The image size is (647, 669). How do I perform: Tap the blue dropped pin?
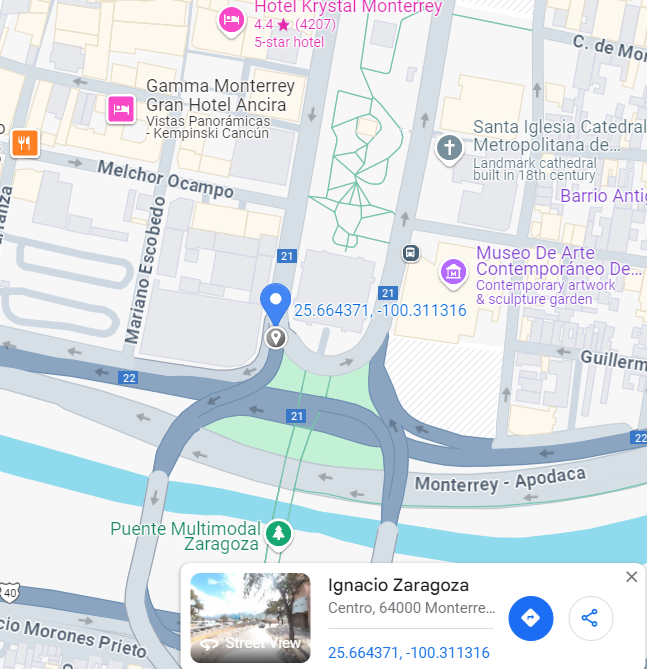pyautogui.click(x=275, y=303)
